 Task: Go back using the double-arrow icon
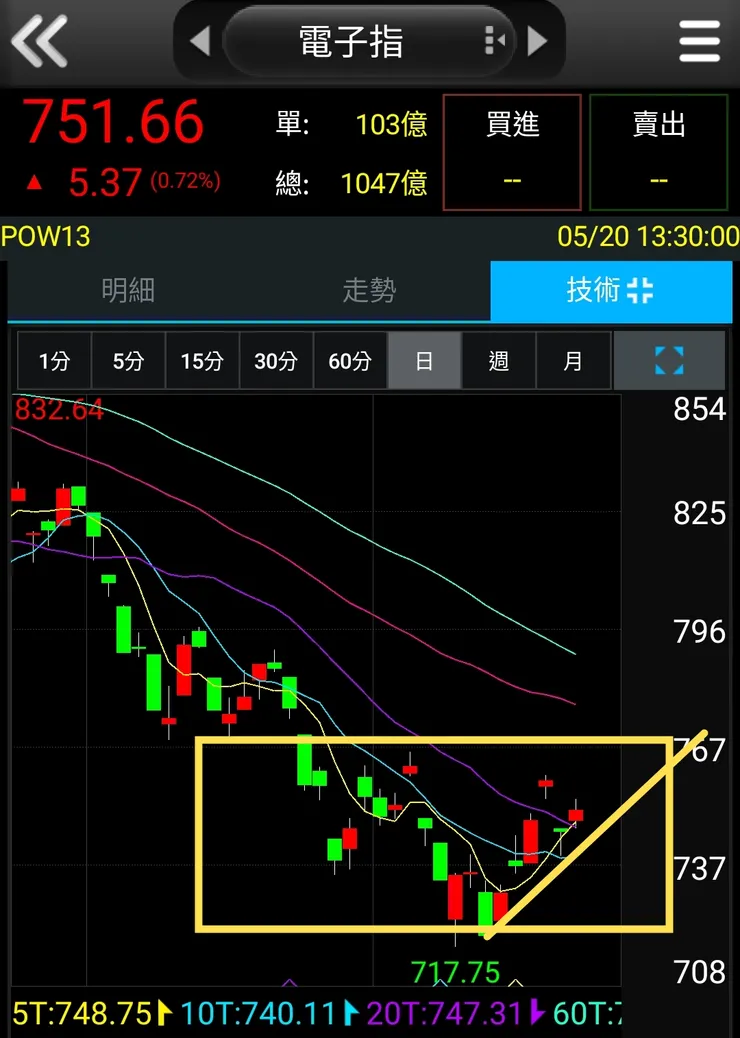[x=40, y=42]
